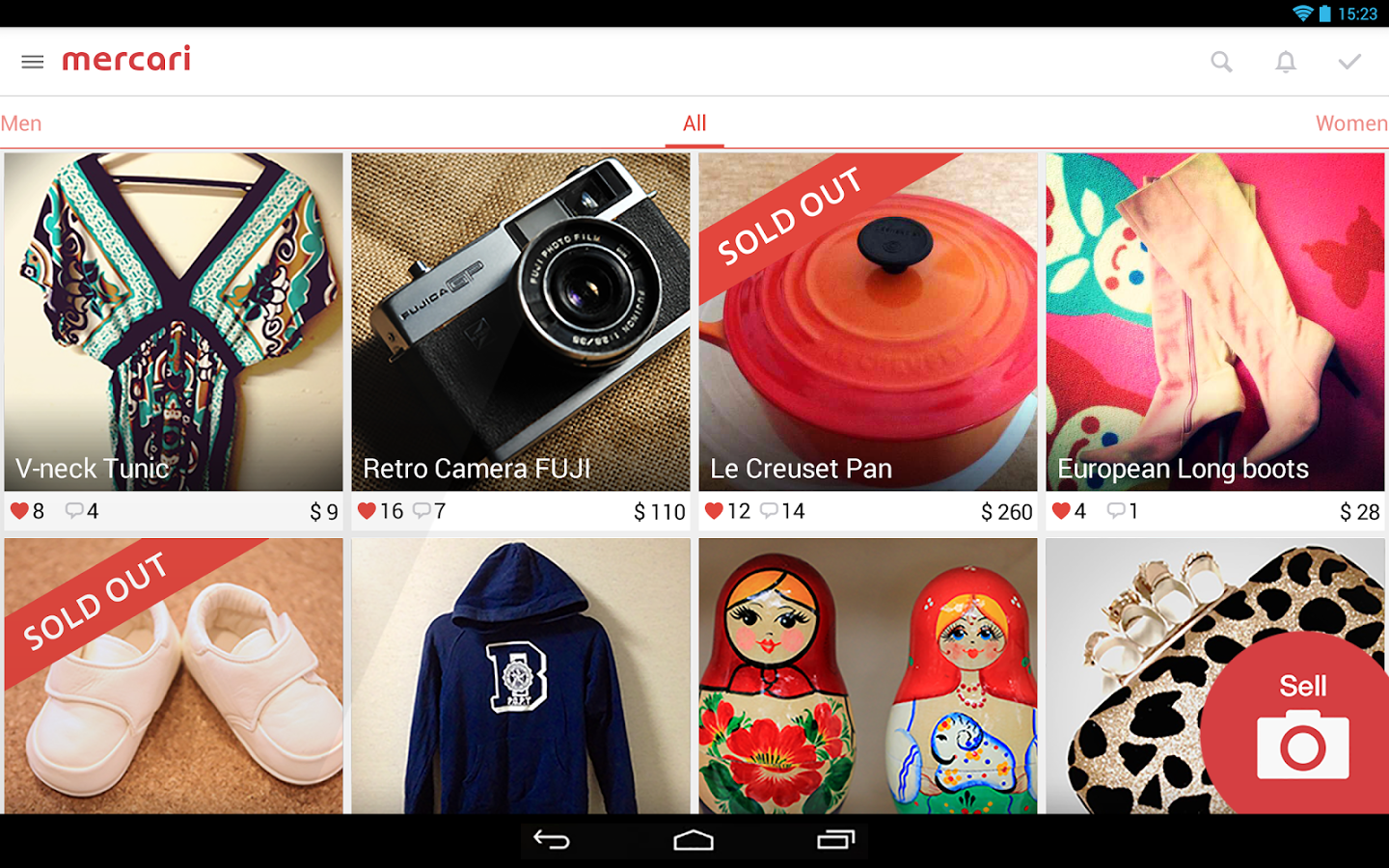Select the All tab

(x=694, y=123)
